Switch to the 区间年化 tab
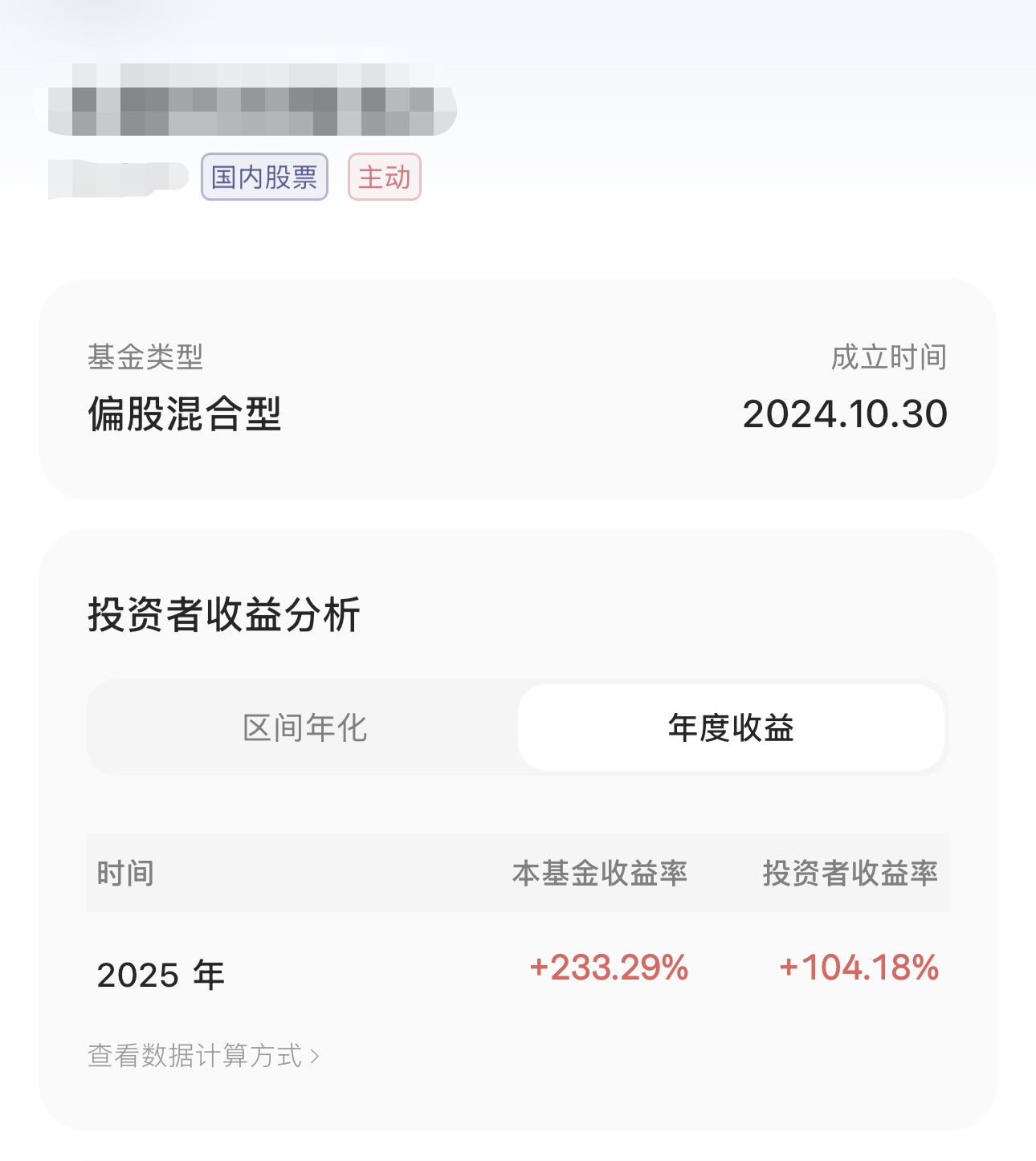 point(304,728)
